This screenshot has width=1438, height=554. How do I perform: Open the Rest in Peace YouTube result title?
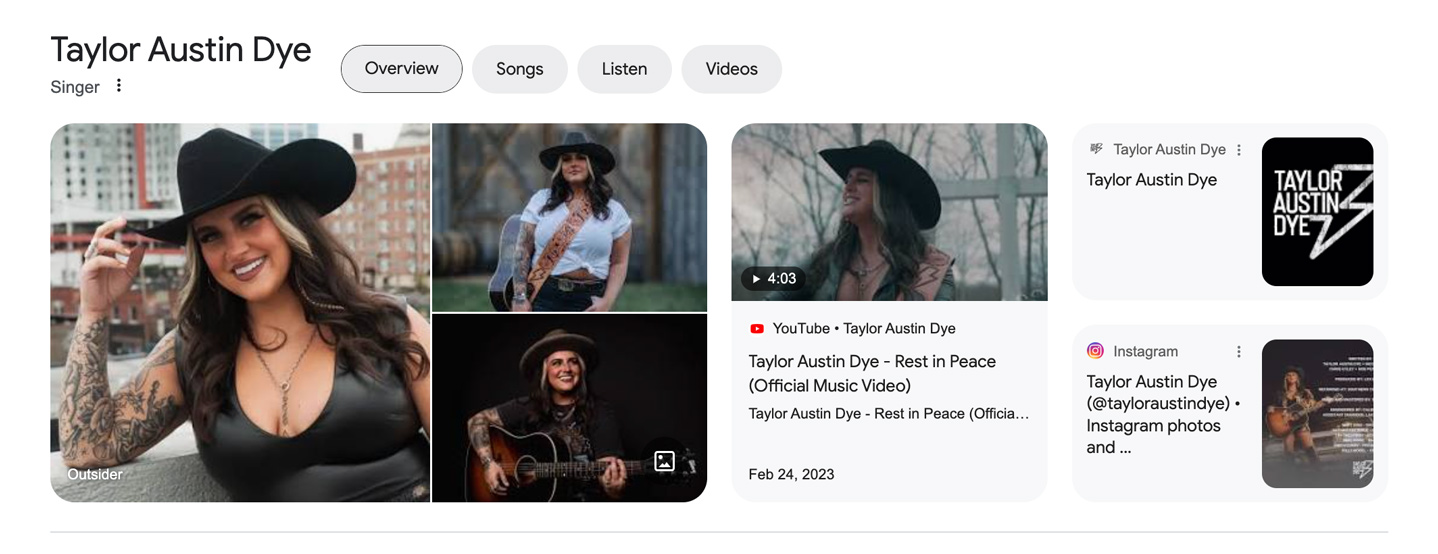pos(871,373)
